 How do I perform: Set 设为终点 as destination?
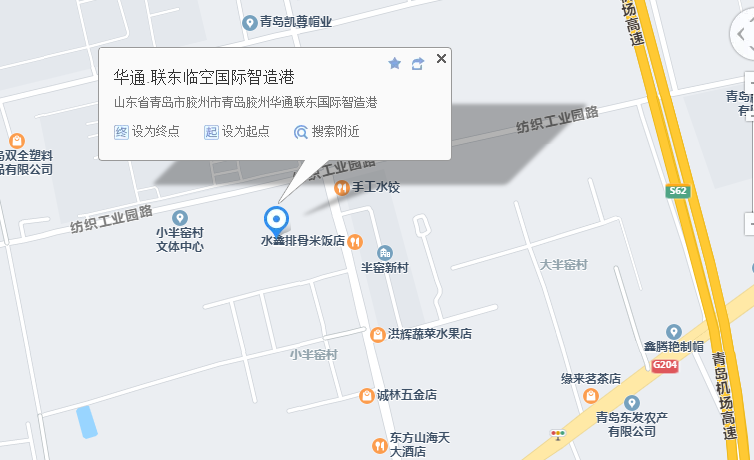[147, 131]
